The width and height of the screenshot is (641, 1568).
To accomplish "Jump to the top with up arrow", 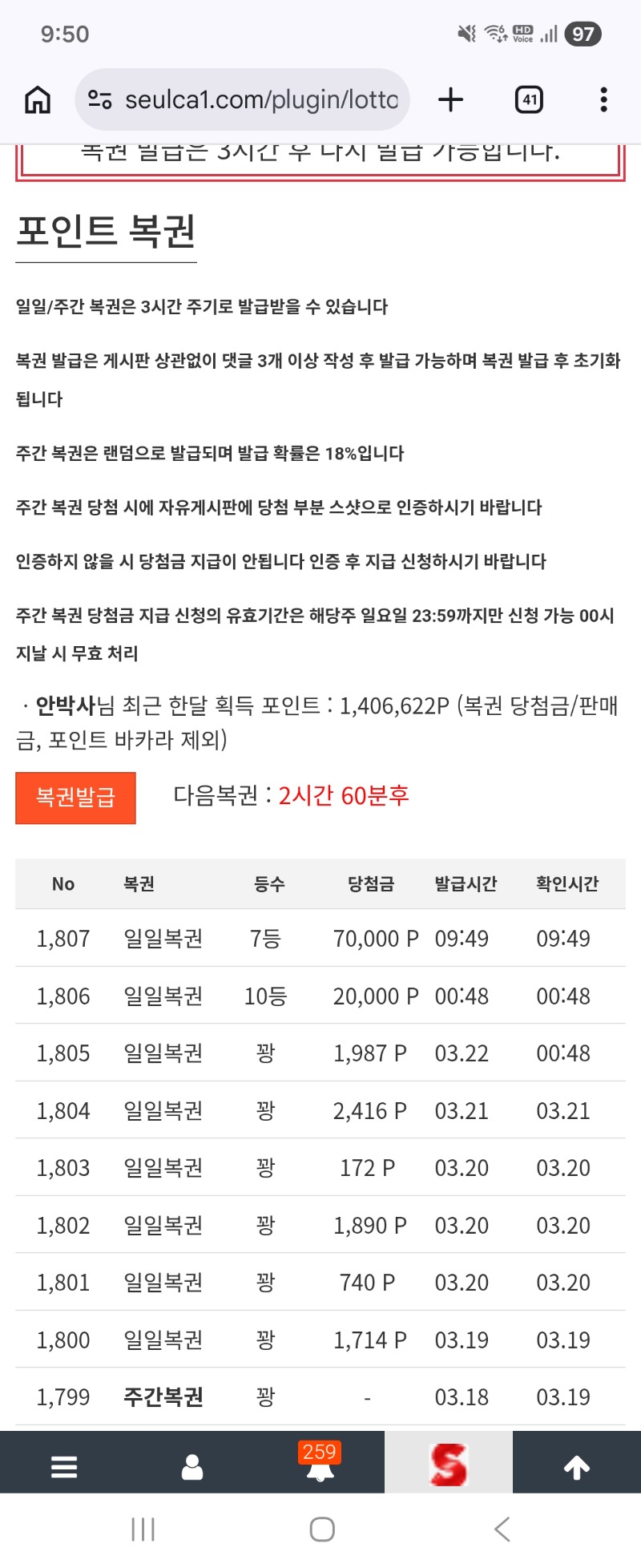I will [x=577, y=1466].
